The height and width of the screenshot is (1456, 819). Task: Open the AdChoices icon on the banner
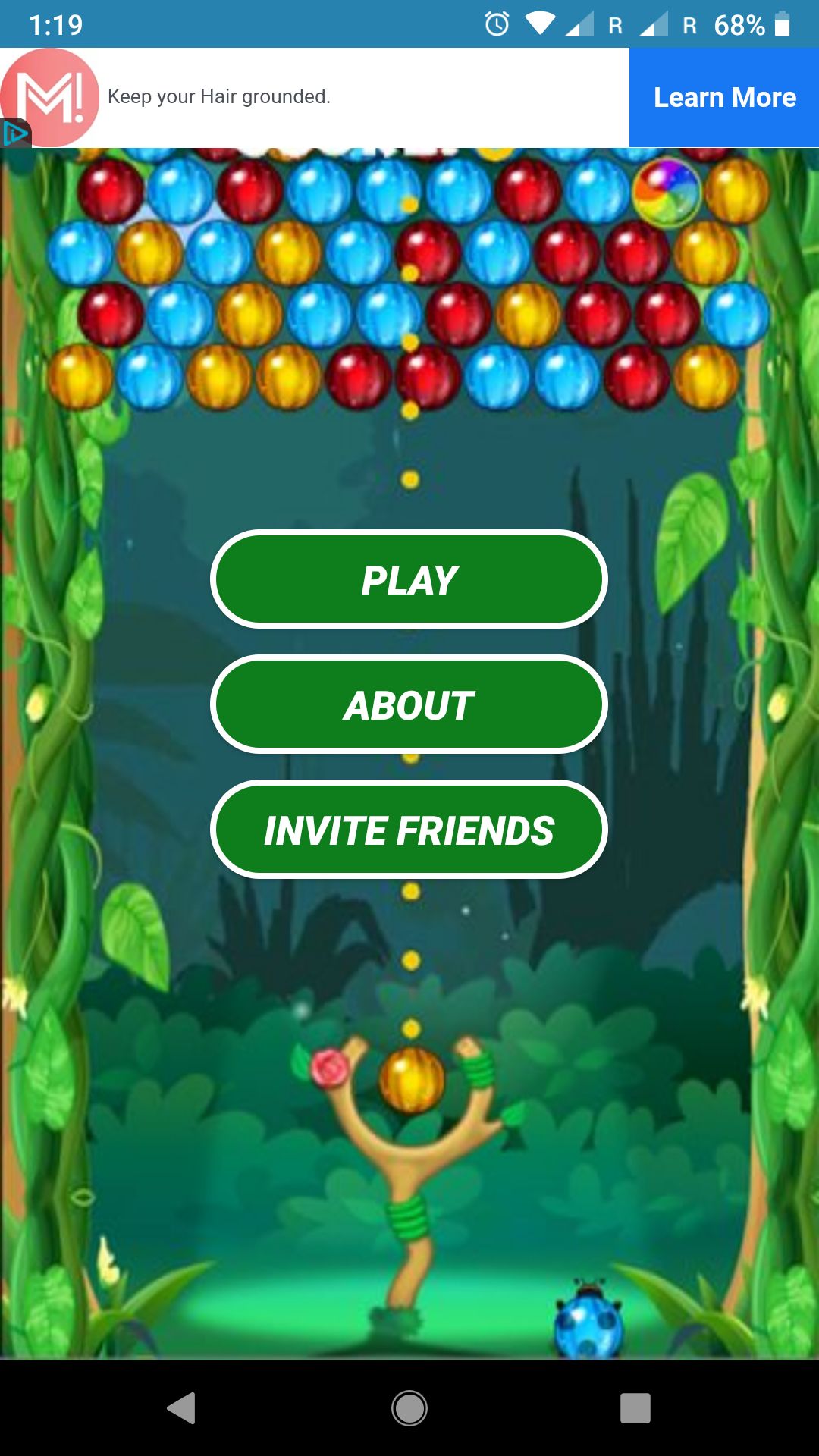(14, 134)
